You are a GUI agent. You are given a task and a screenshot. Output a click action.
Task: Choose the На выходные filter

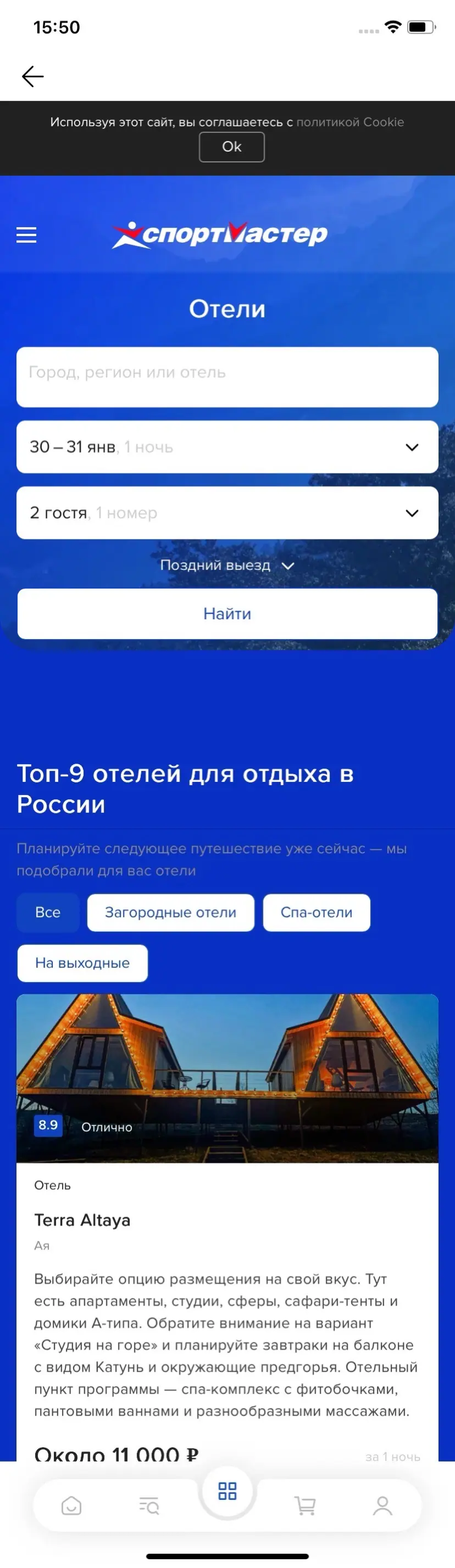tap(82, 963)
